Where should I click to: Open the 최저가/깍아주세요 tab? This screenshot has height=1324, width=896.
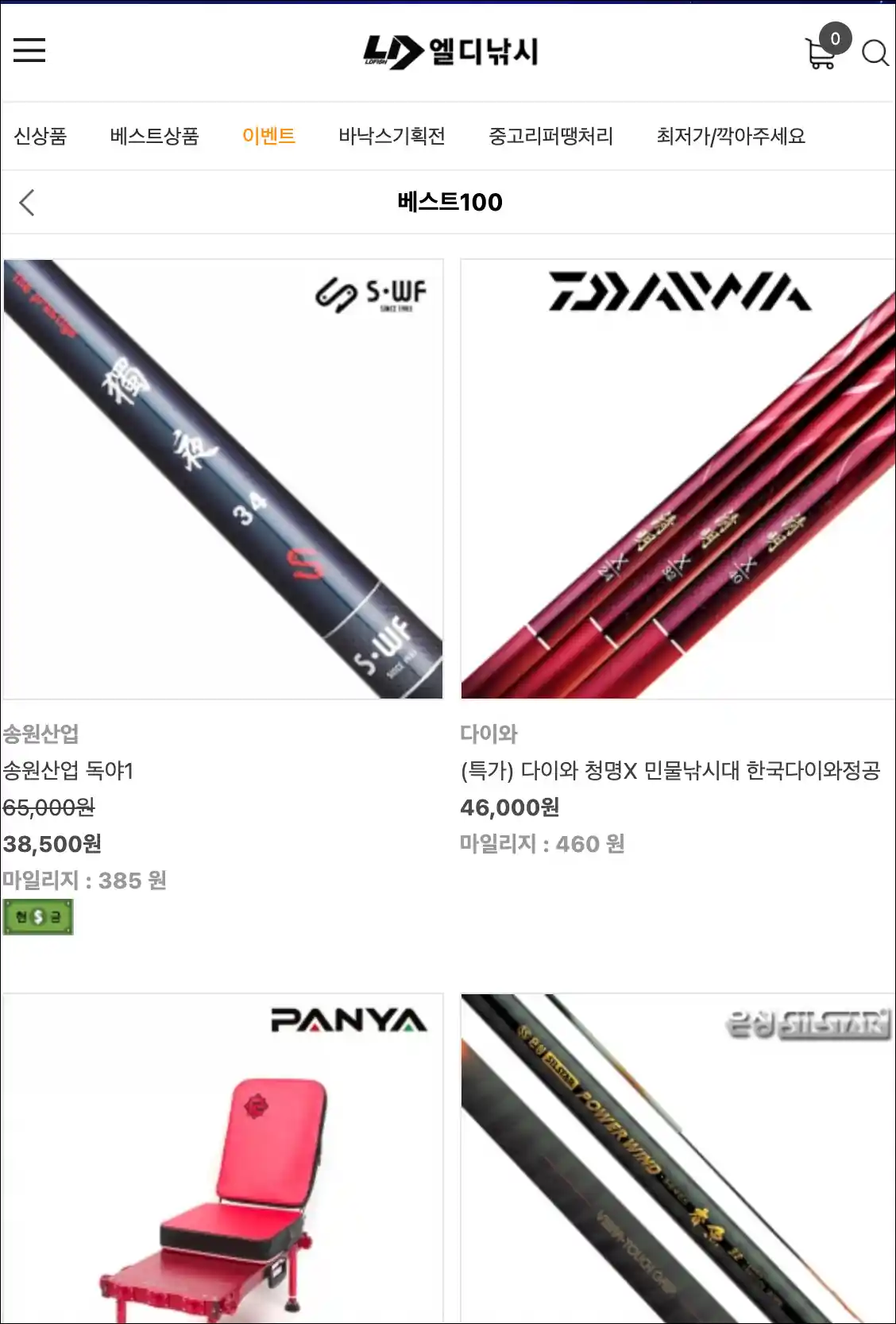pyautogui.click(x=730, y=136)
